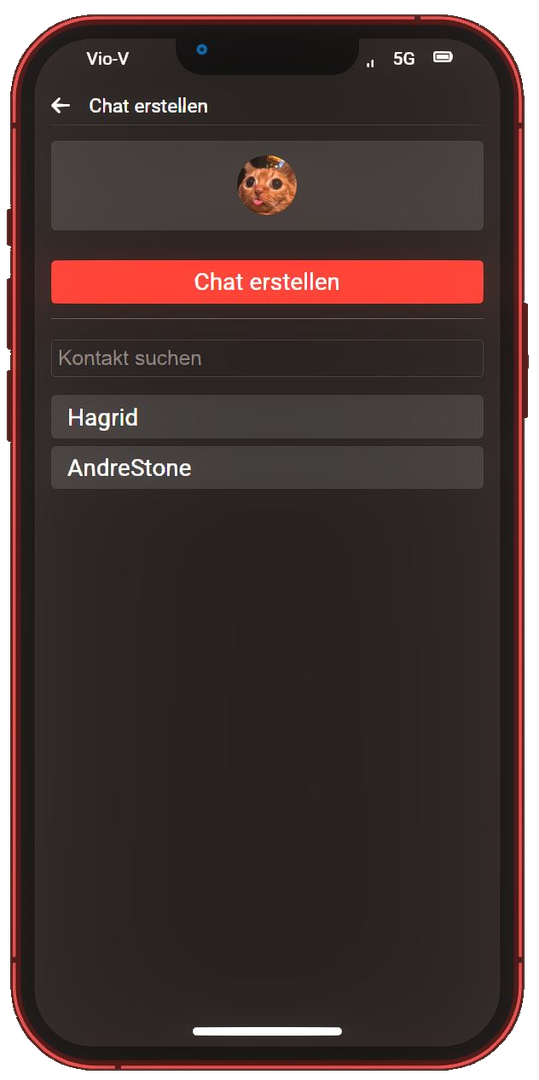The height and width of the screenshot is (1080, 539).
Task: Go back using the arrow icon
Action: tap(61, 105)
